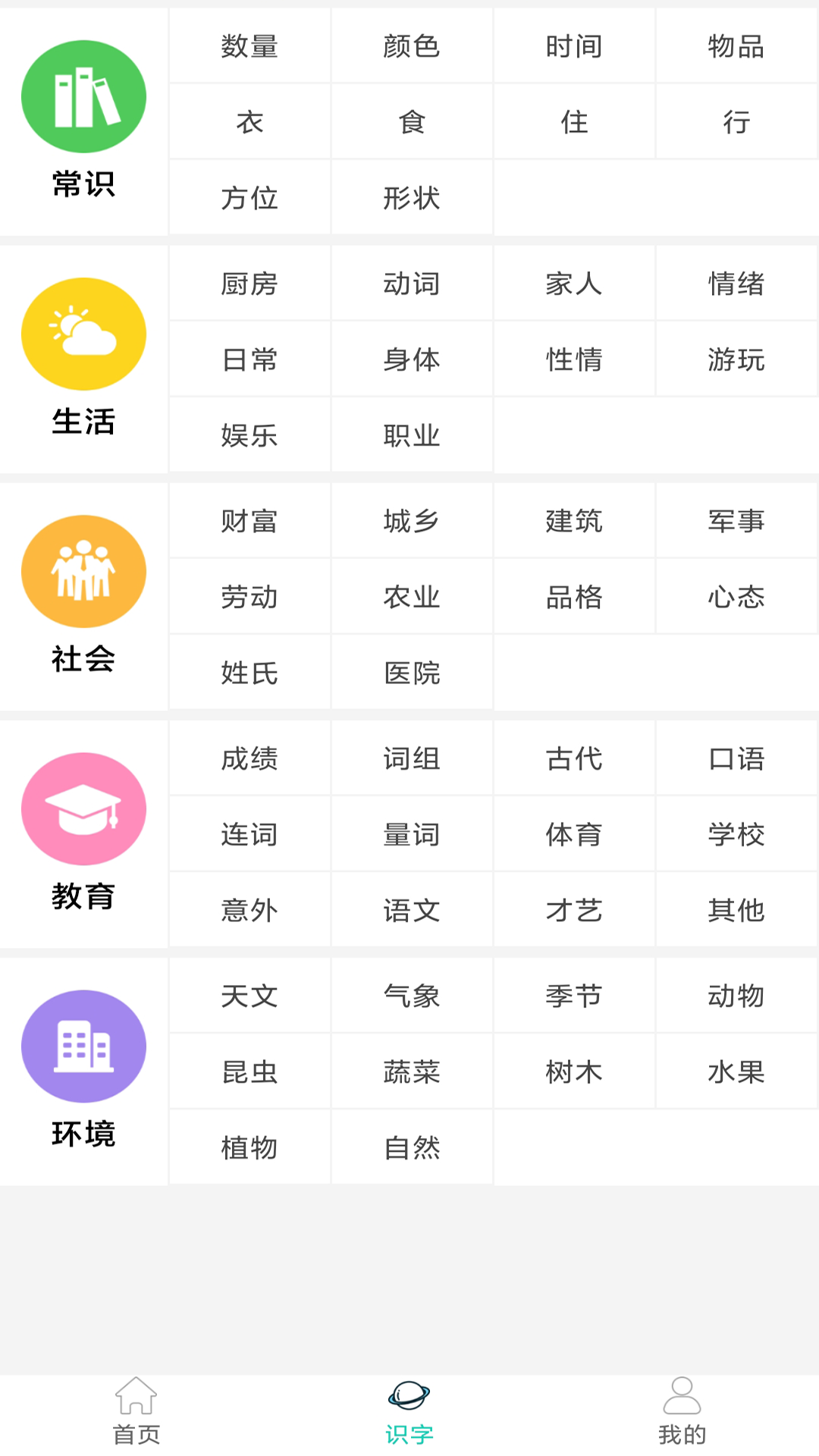Viewport: 819px width, 1456px height.
Task: Choose the 颜色 category
Action: (x=412, y=46)
